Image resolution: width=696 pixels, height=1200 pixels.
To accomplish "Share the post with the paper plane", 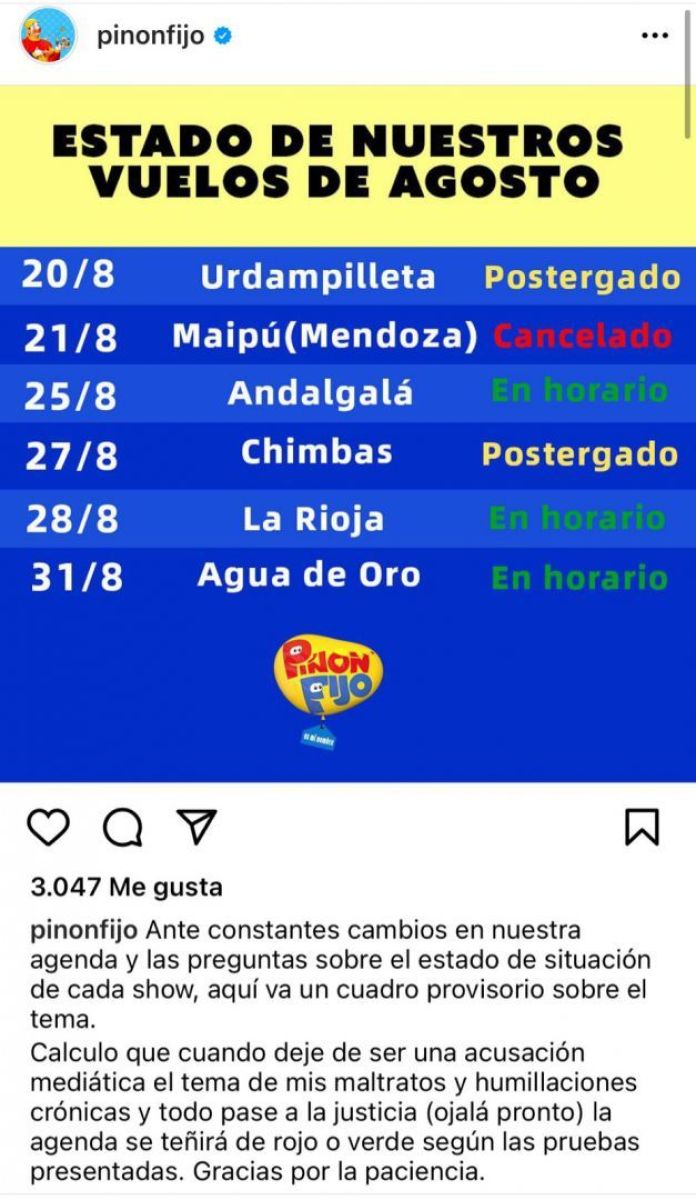I will point(197,826).
